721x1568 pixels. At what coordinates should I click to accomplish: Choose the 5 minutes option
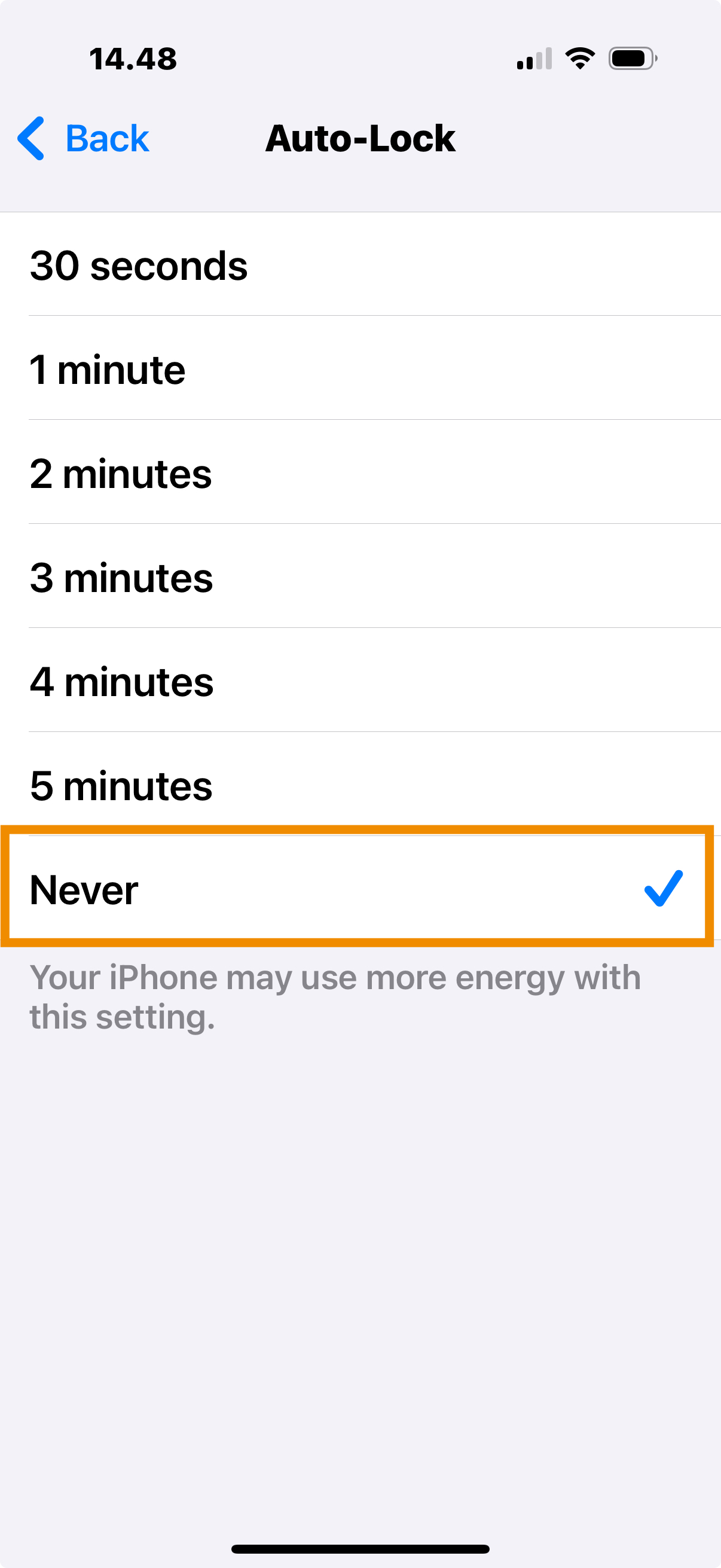[x=360, y=785]
